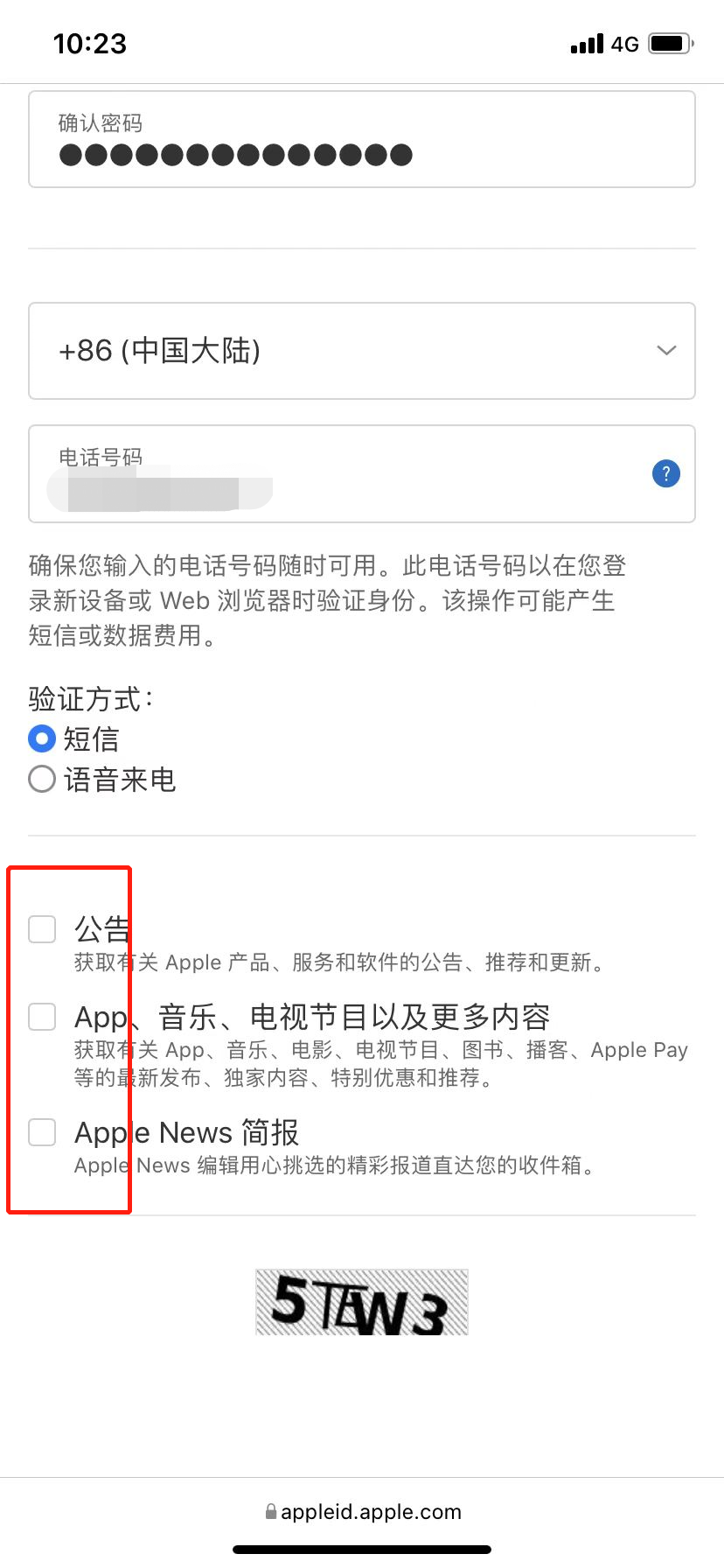
Task: Enable the 公告 announcements checkbox
Action: click(41, 929)
